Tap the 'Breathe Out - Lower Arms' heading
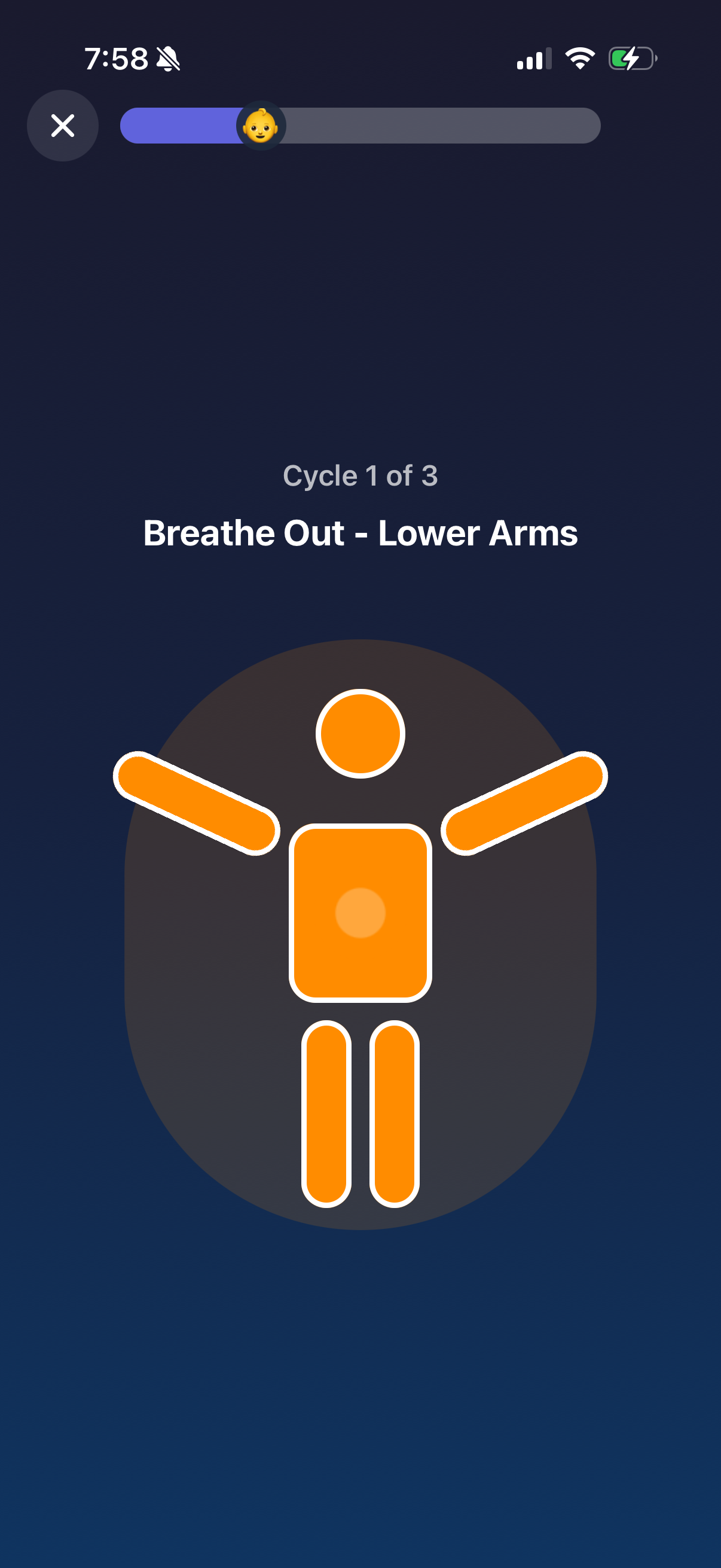This screenshot has width=721, height=1568. pos(360,533)
